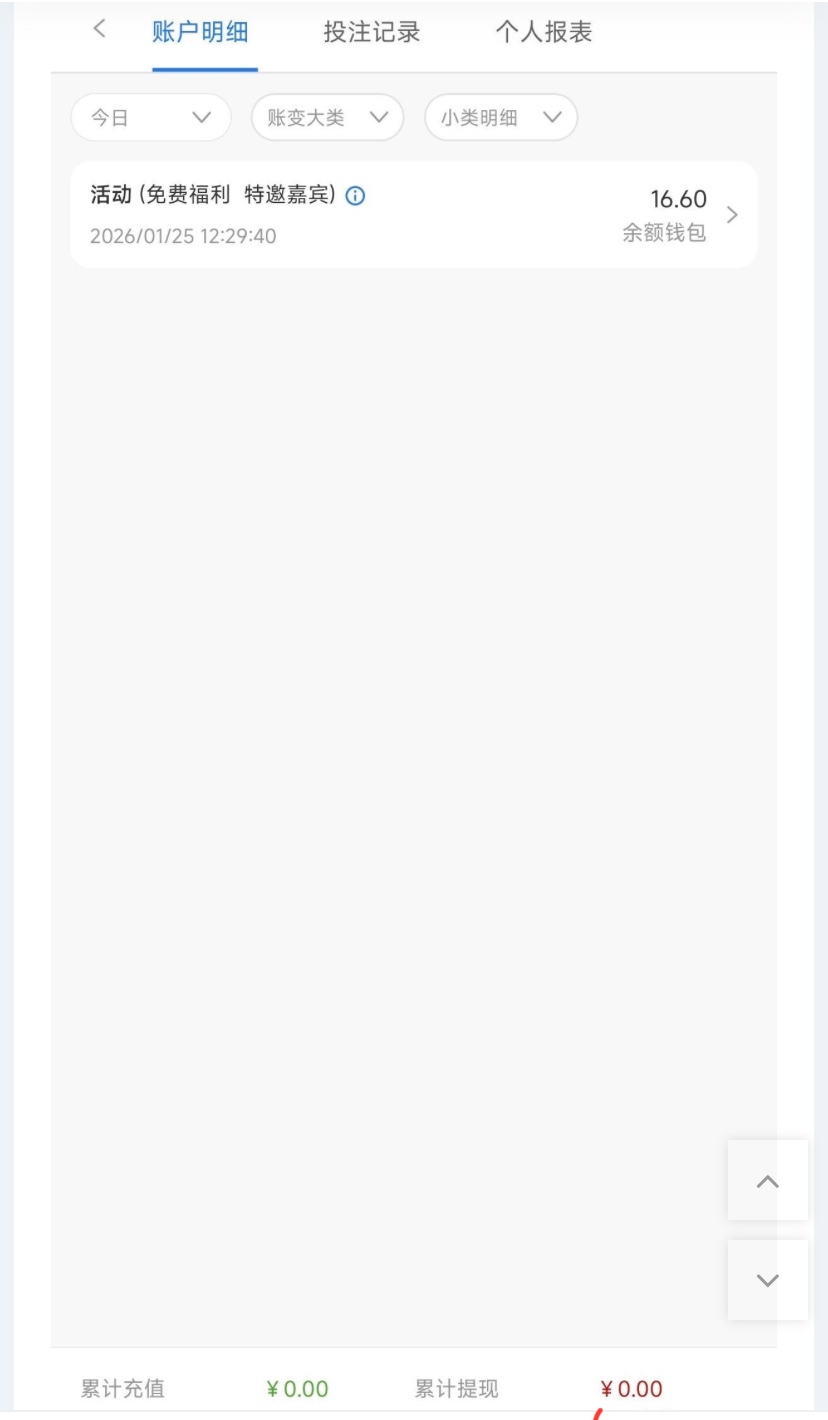
Task: Expand the 小类明细 filter dropdown
Action: pos(501,118)
